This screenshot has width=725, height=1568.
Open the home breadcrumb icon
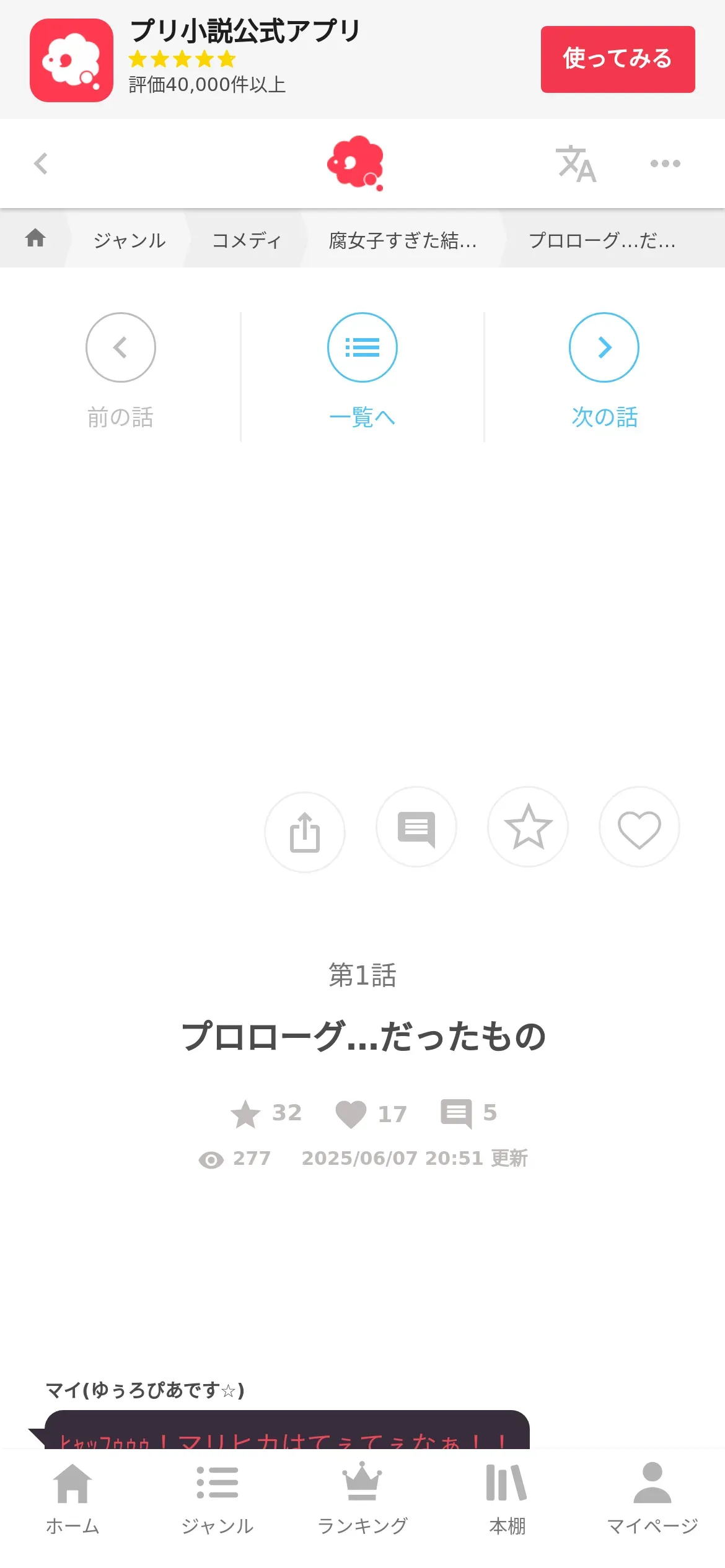(35, 238)
